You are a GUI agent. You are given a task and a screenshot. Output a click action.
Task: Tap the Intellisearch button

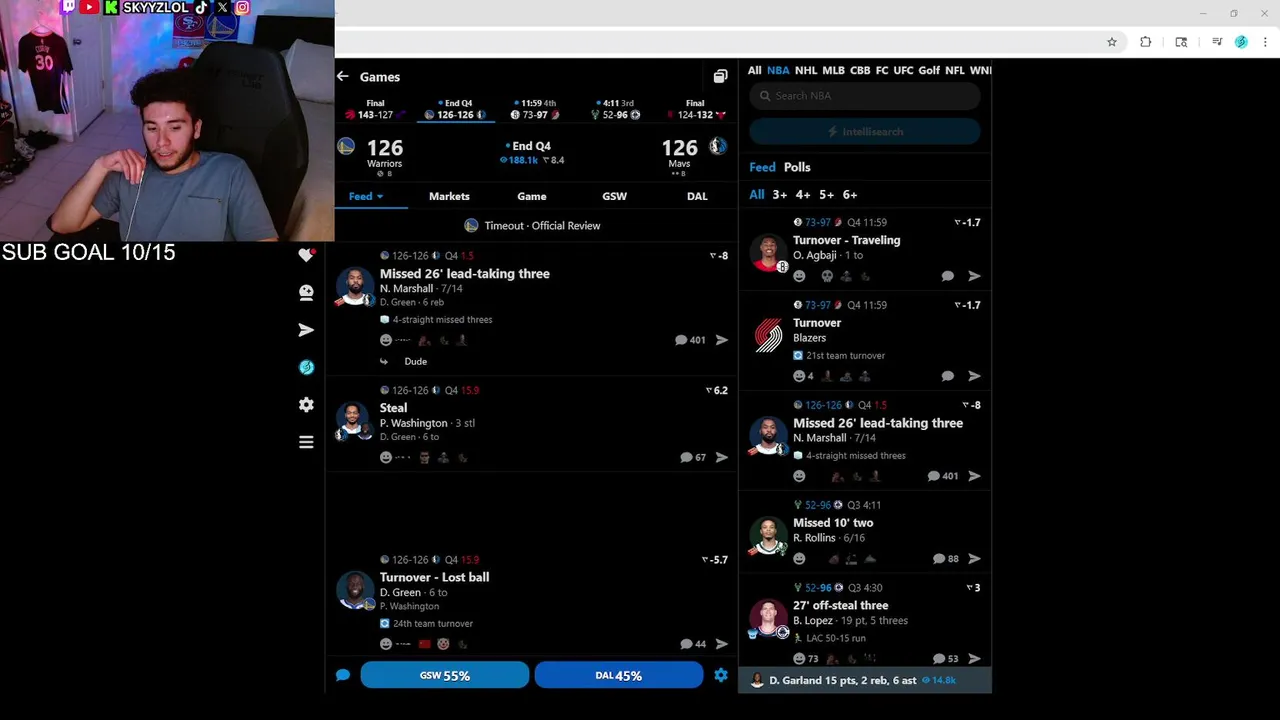coord(865,132)
